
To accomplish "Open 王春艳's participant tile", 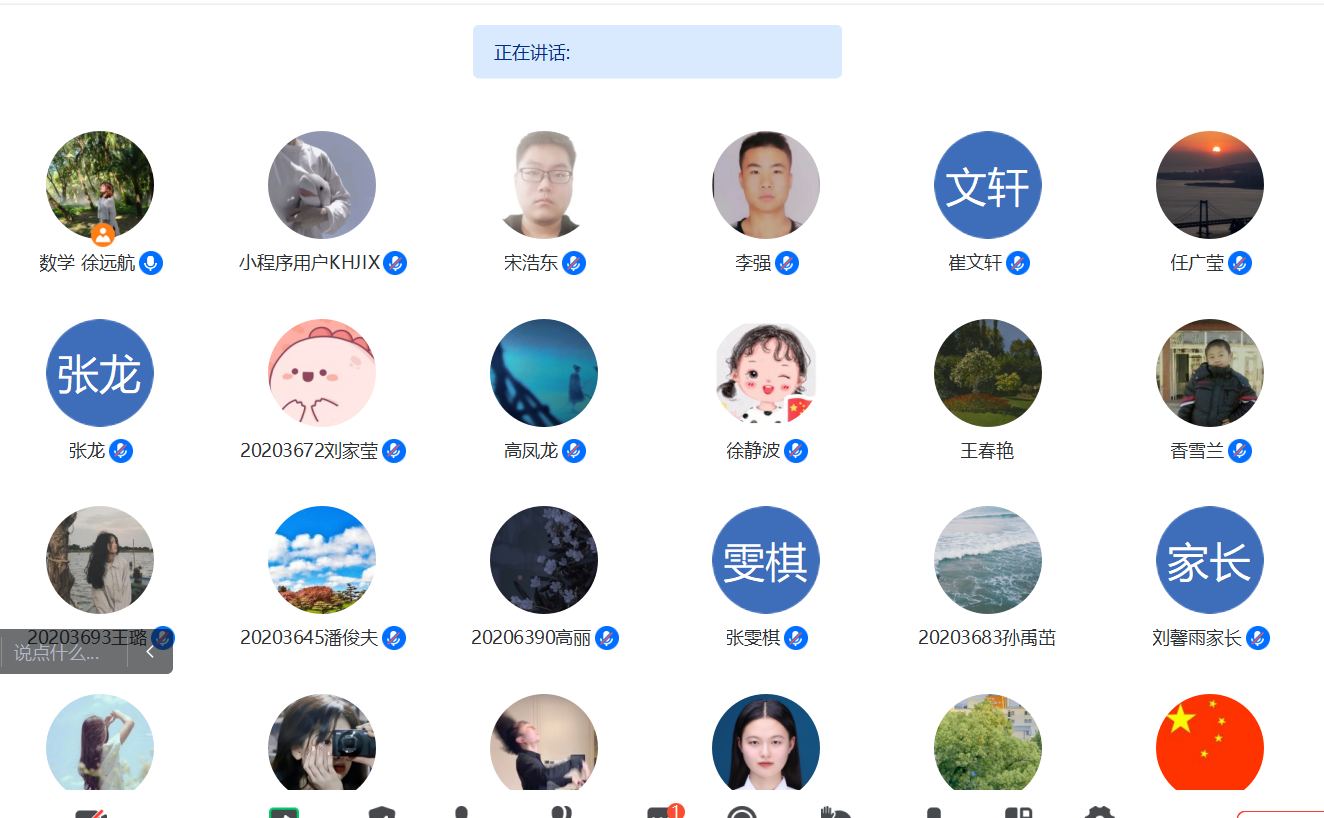I will tap(988, 373).
